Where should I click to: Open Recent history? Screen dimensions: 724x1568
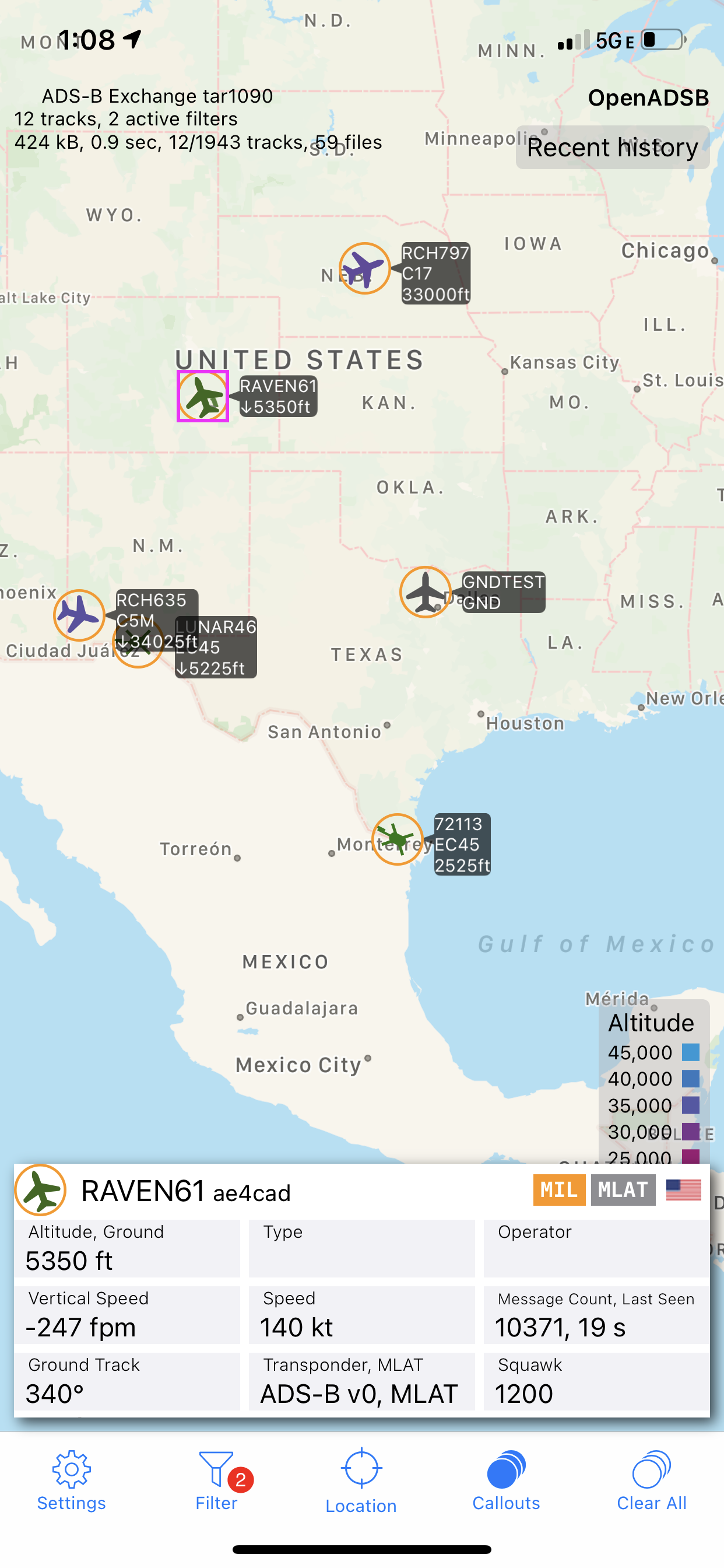(x=613, y=148)
